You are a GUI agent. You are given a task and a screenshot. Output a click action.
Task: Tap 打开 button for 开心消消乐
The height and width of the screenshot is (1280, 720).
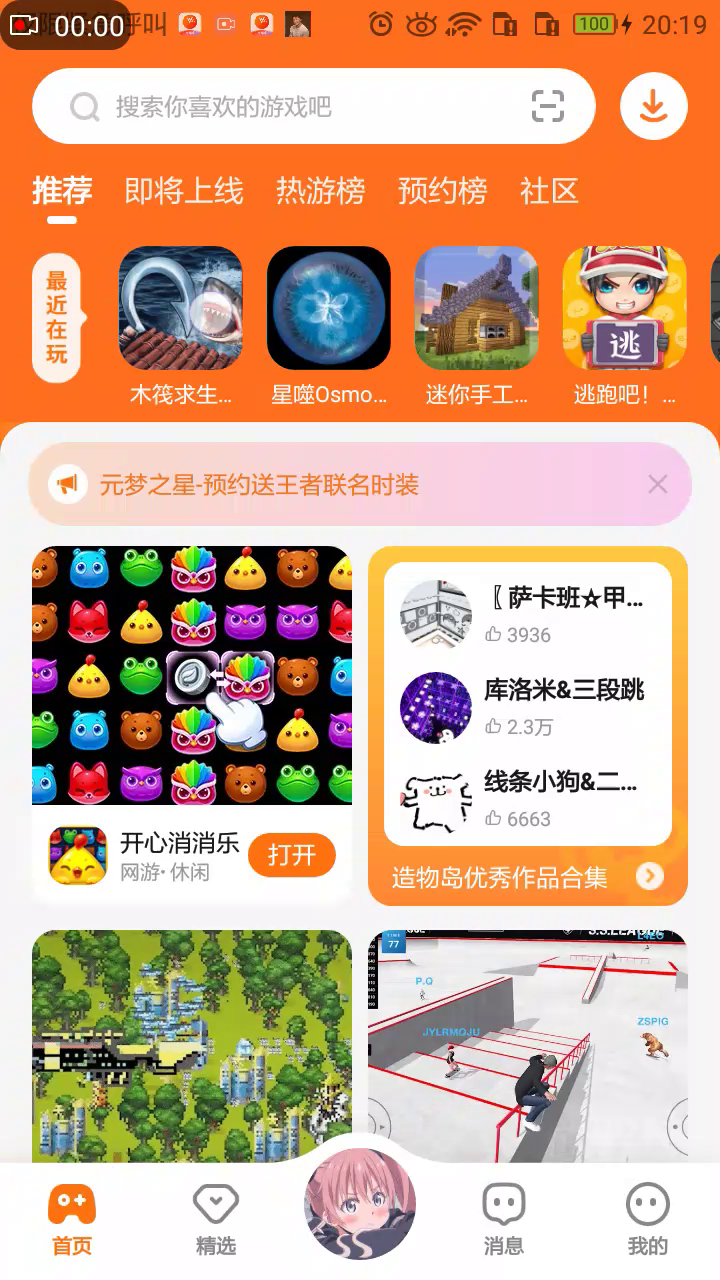point(291,855)
